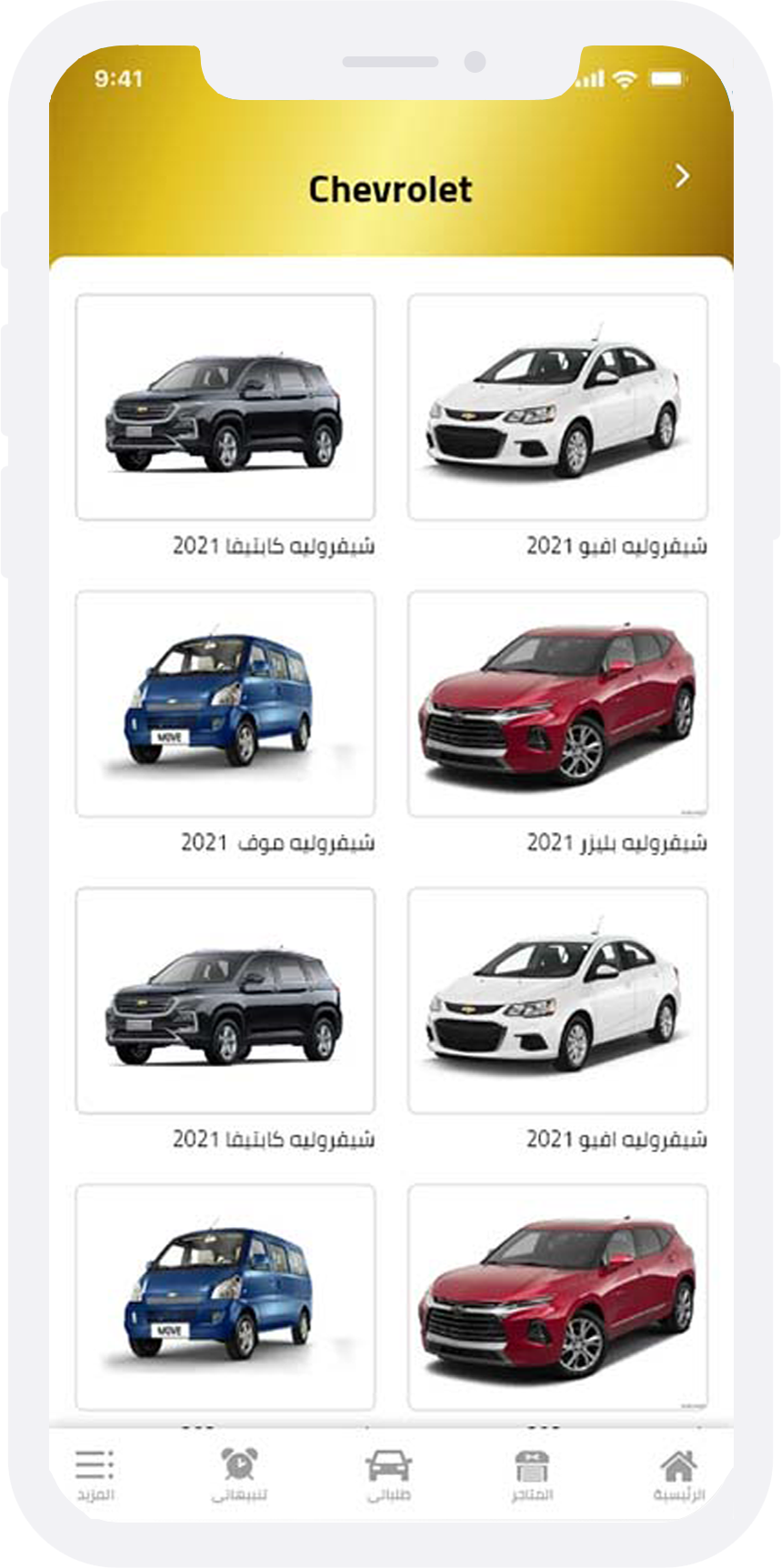This screenshot has width=781, height=1568.
Task: Tap the back chevron in the Chevrolet header
Action: click(x=682, y=176)
